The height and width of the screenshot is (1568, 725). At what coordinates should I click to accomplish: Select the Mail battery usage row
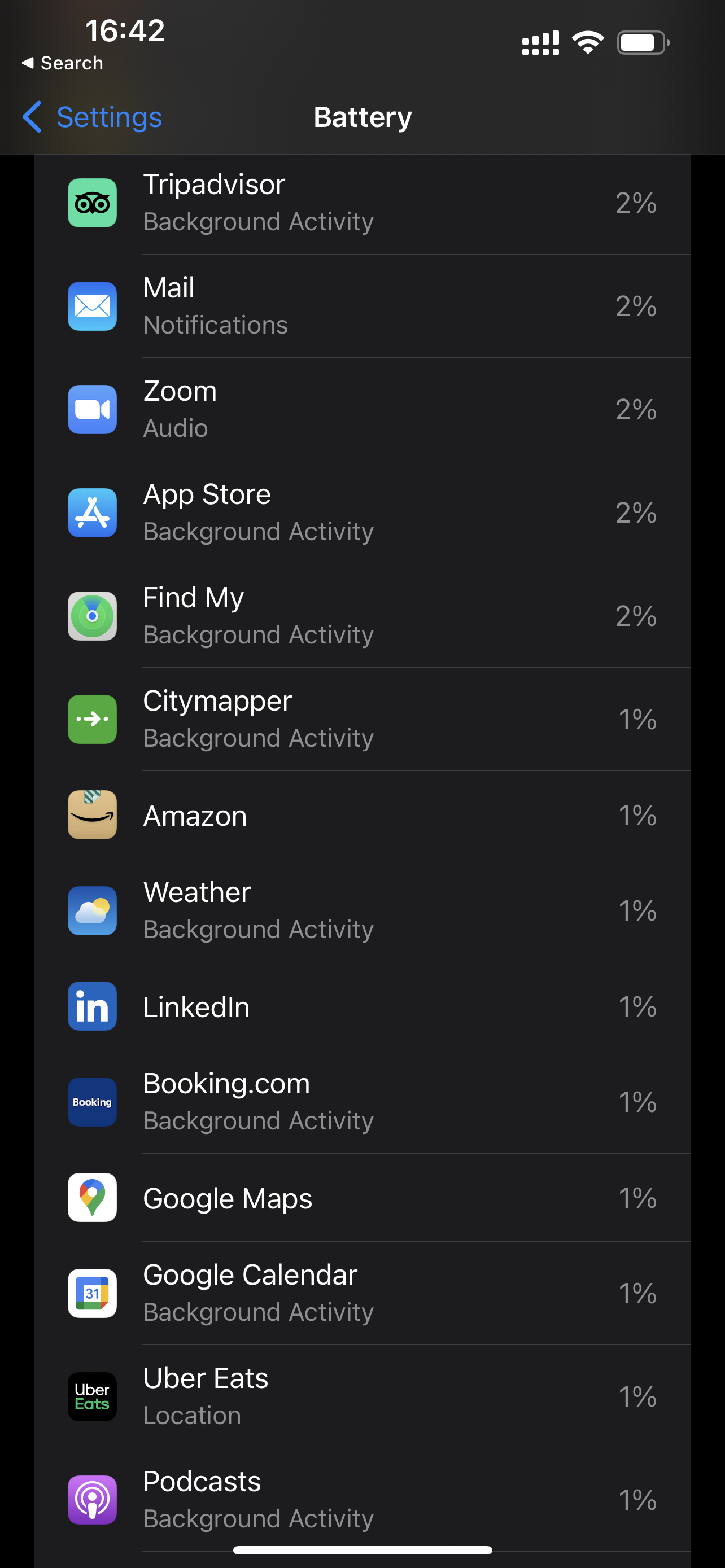point(362,306)
